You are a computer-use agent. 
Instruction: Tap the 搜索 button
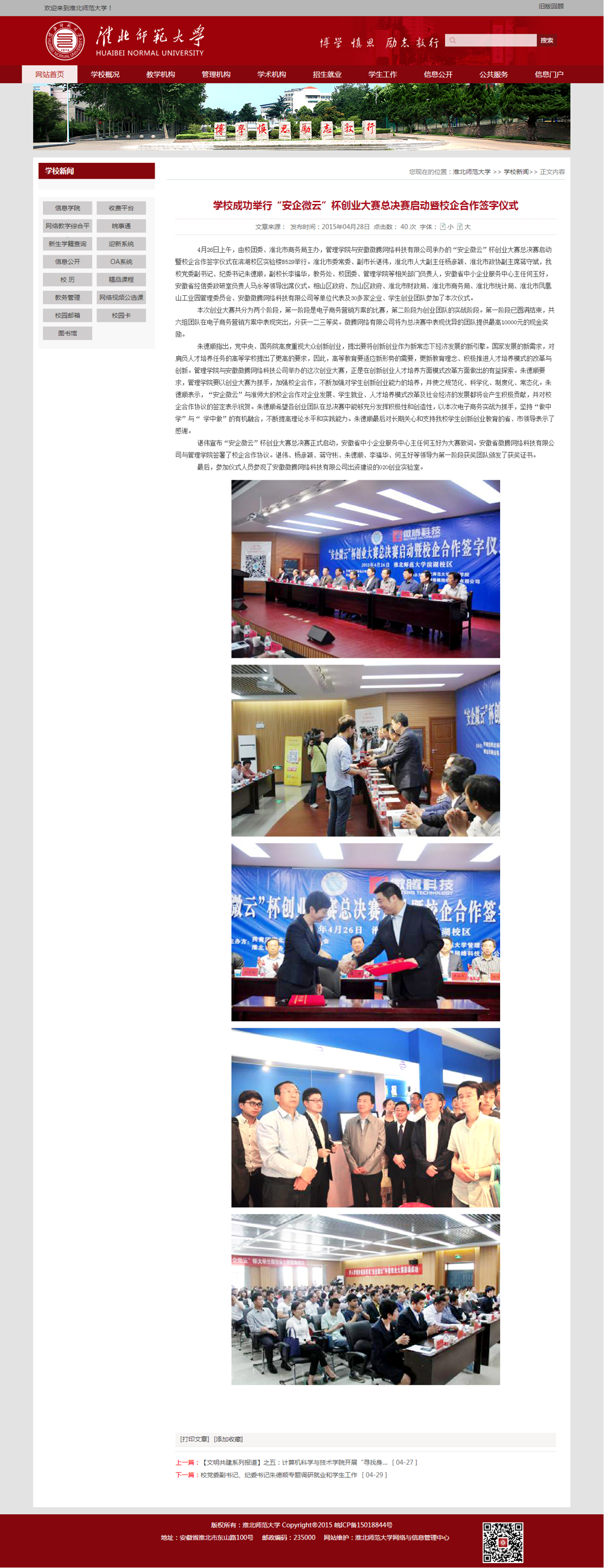(547, 41)
